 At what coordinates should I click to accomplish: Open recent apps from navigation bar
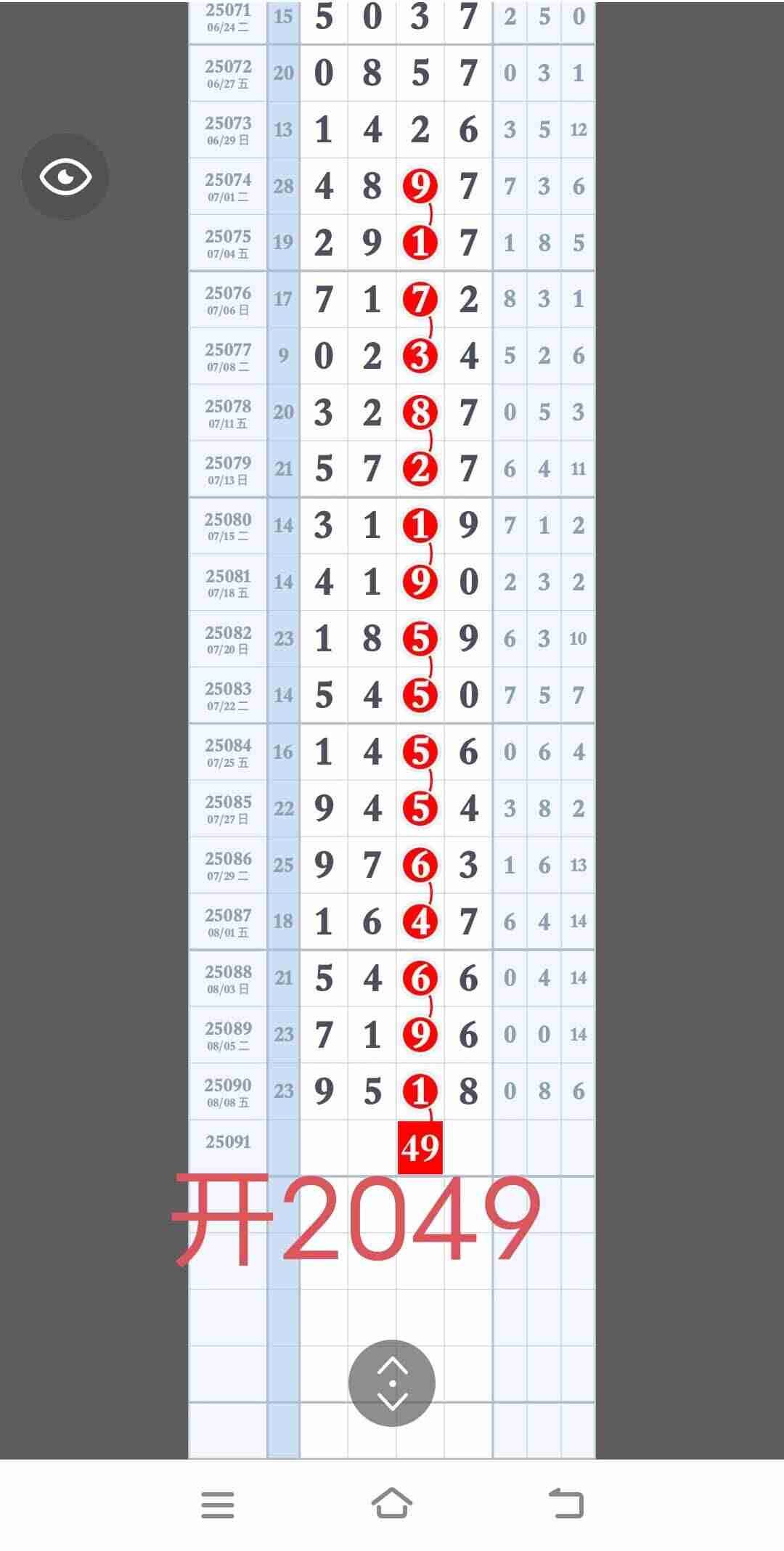point(218,1505)
